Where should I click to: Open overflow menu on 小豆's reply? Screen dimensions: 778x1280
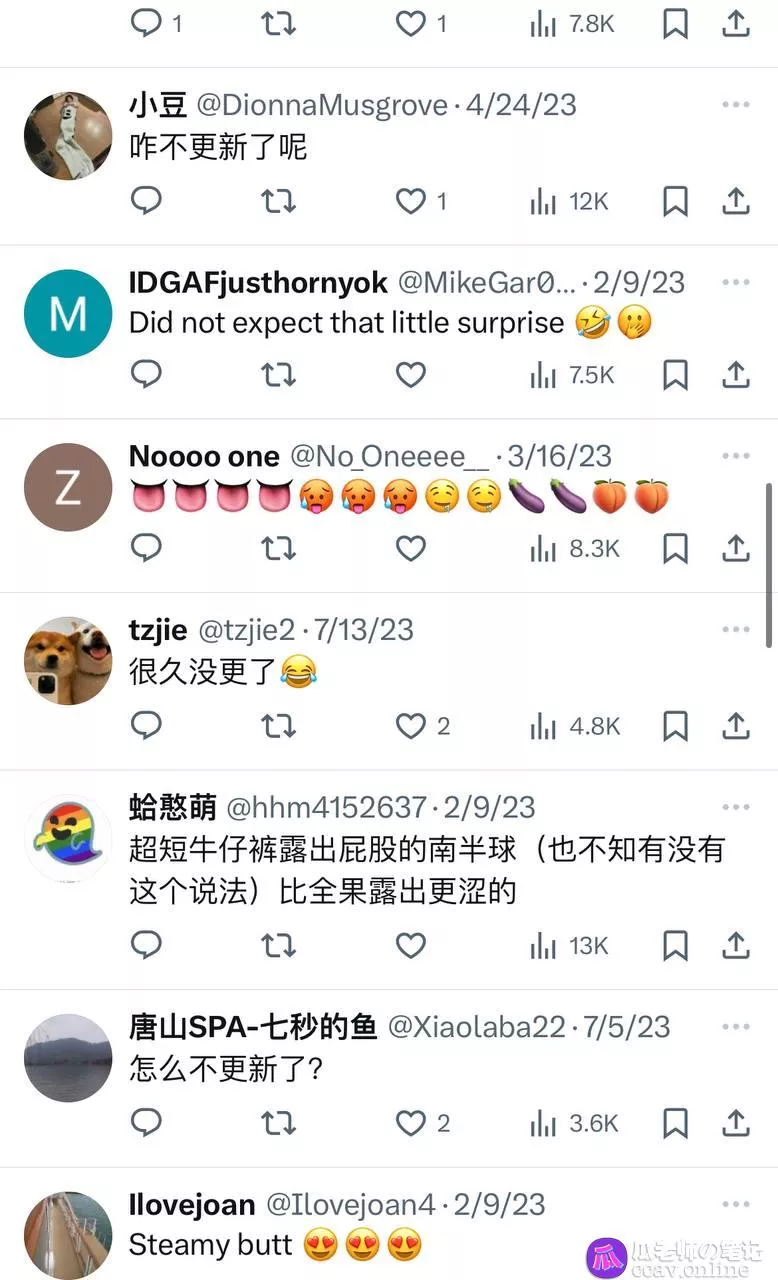click(735, 105)
